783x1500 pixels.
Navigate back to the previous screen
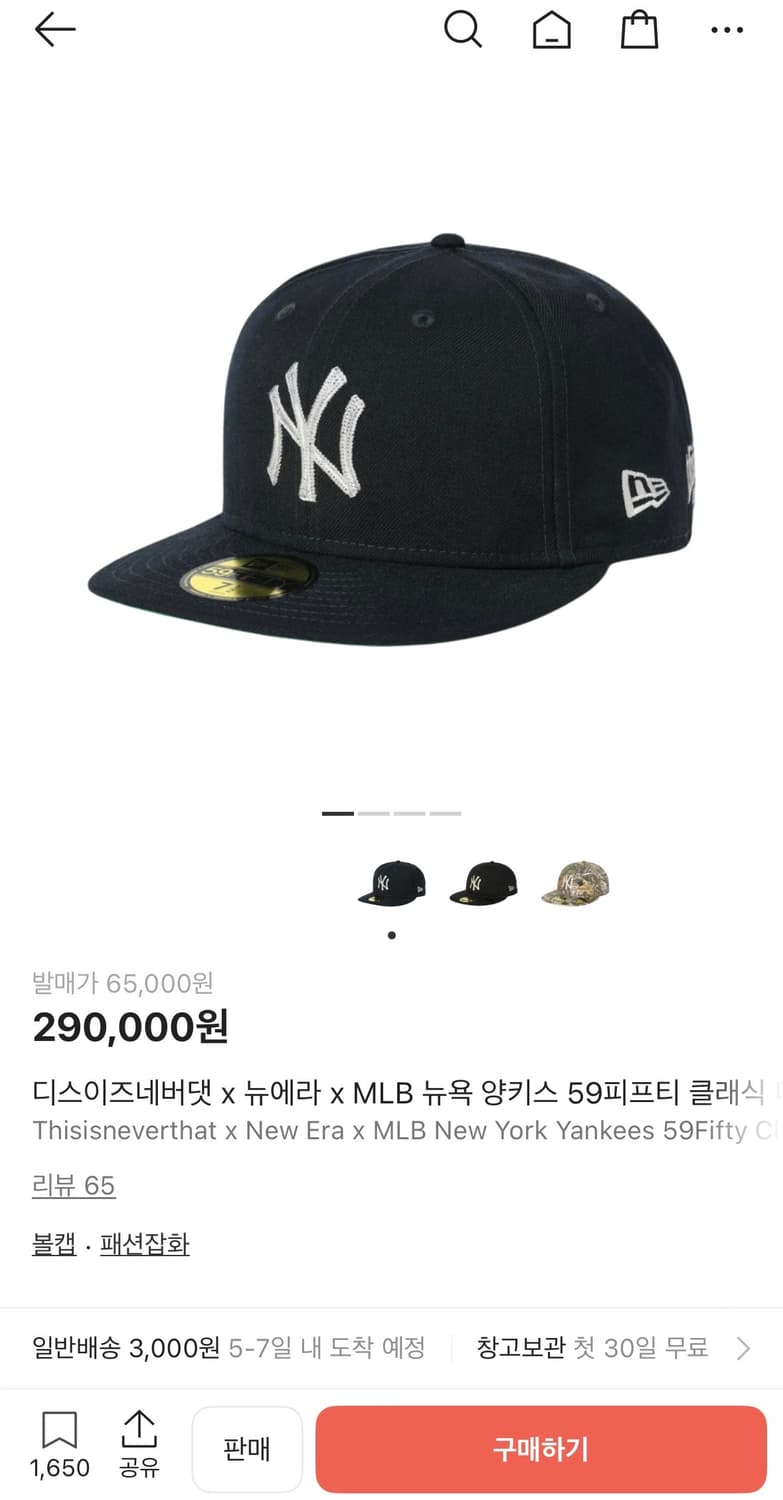55,30
